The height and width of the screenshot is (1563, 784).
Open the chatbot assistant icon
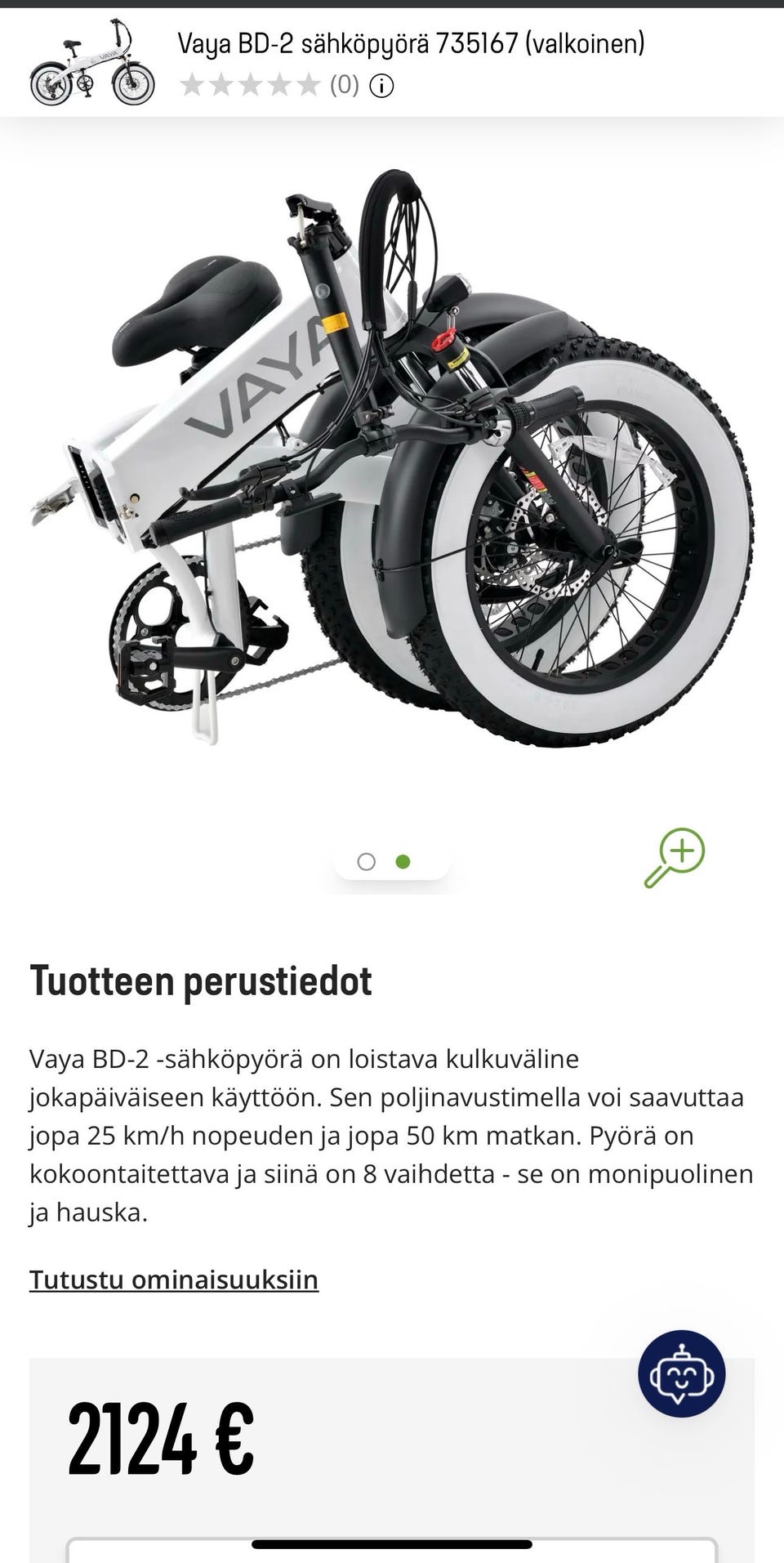click(683, 1373)
